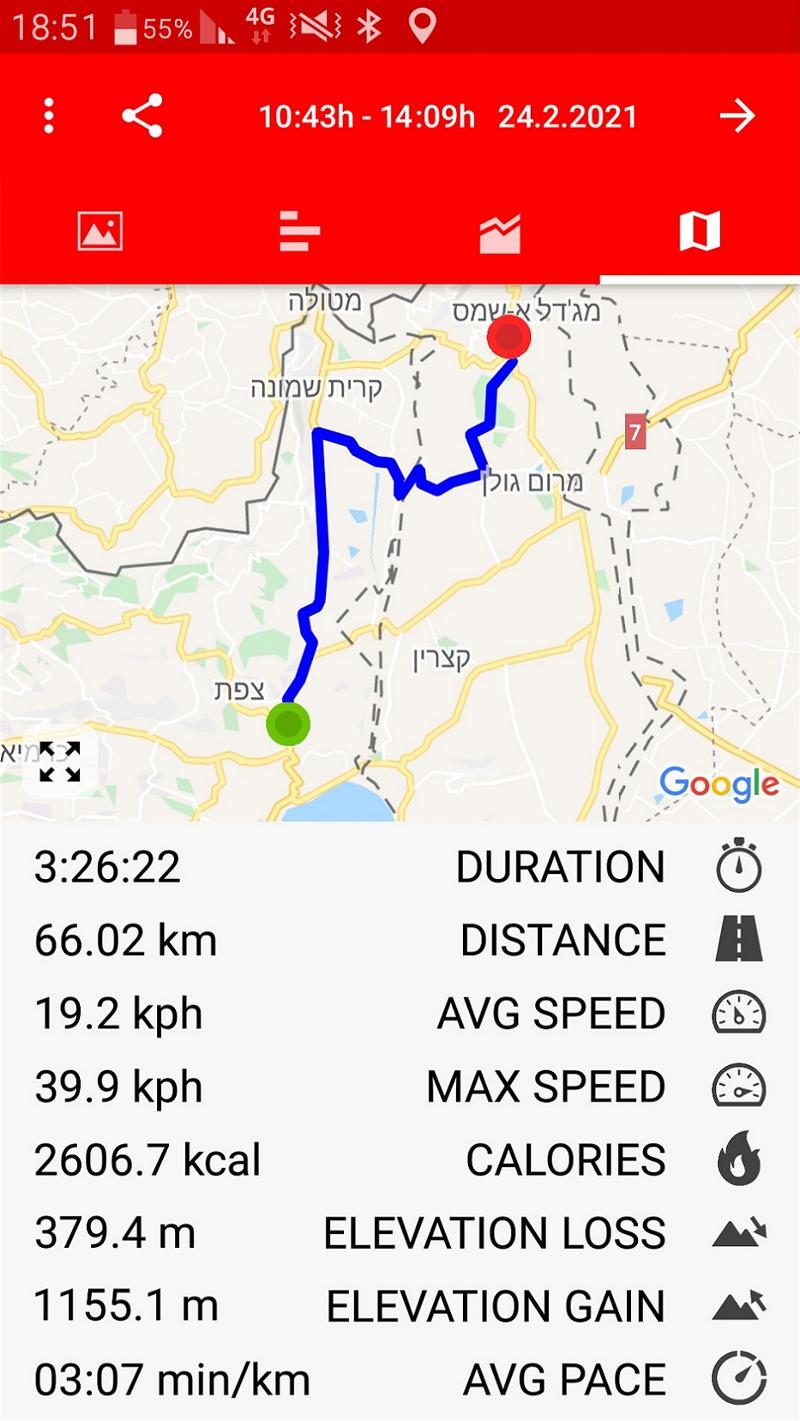Tap the green start-point marker on map
The width and height of the screenshot is (800, 1421).
(288, 723)
